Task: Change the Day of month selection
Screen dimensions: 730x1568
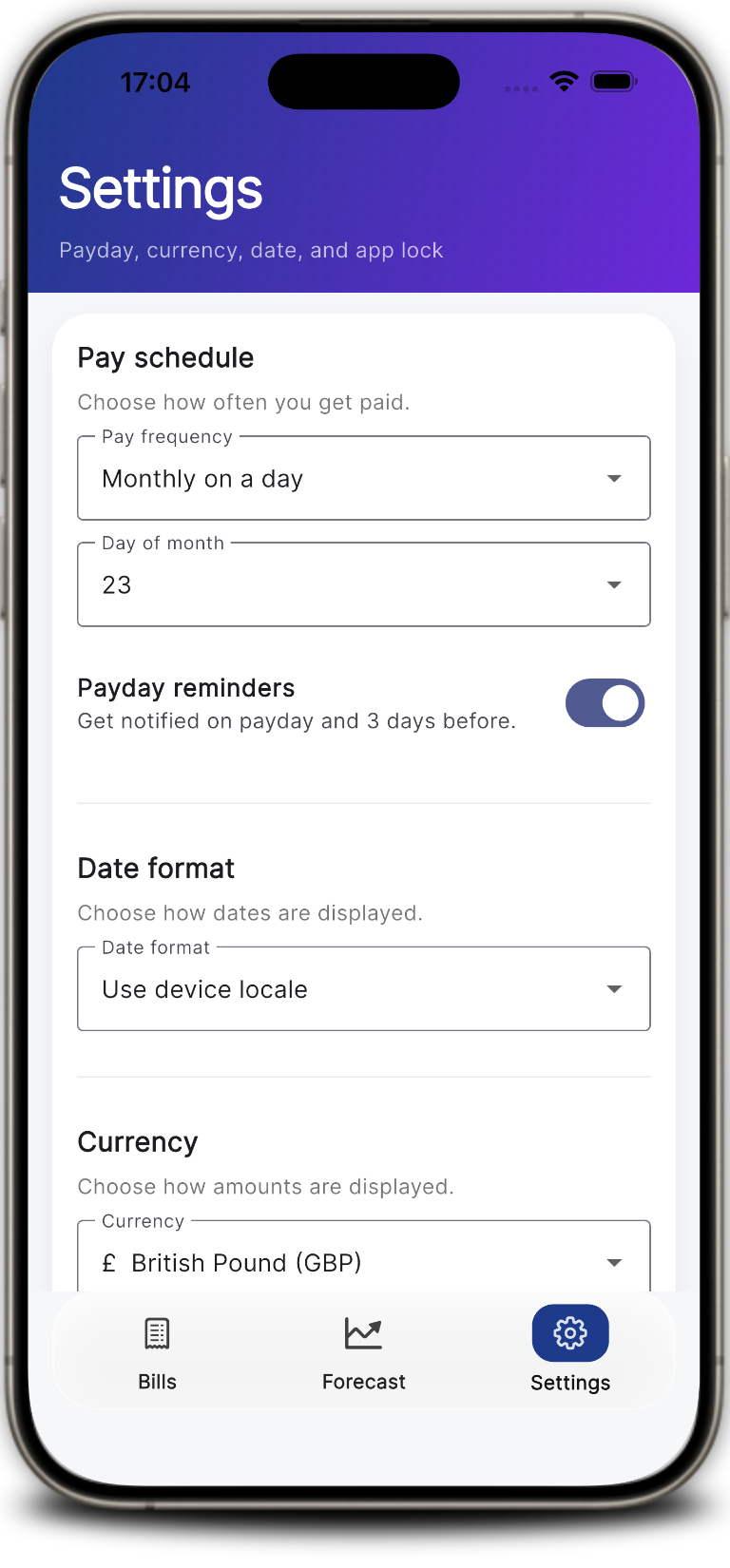Action: [363, 585]
